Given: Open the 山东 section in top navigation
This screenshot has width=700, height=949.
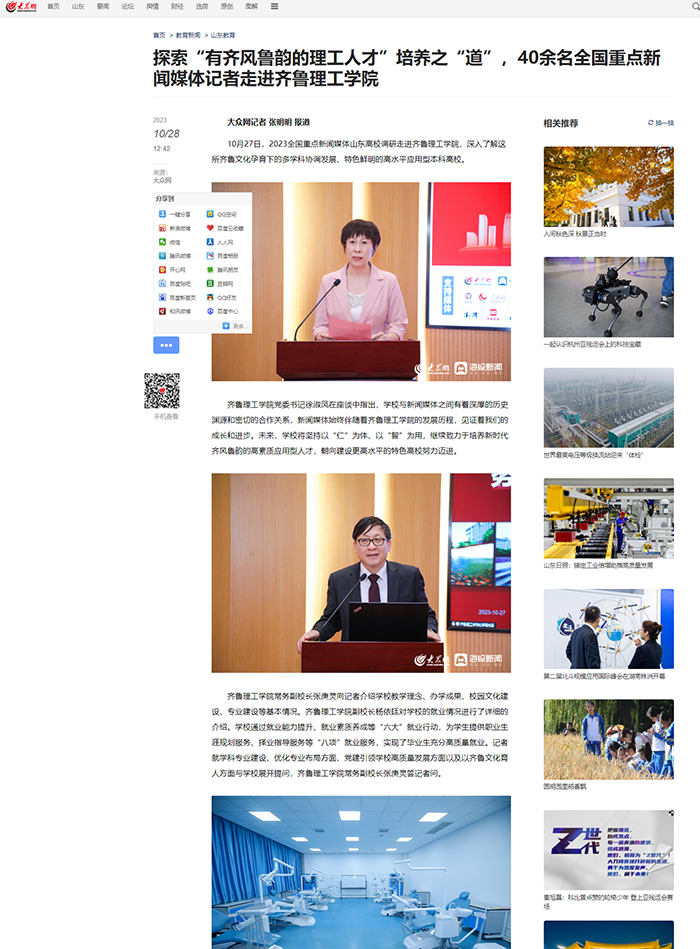Looking at the screenshot, I should (x=78, y=6).
